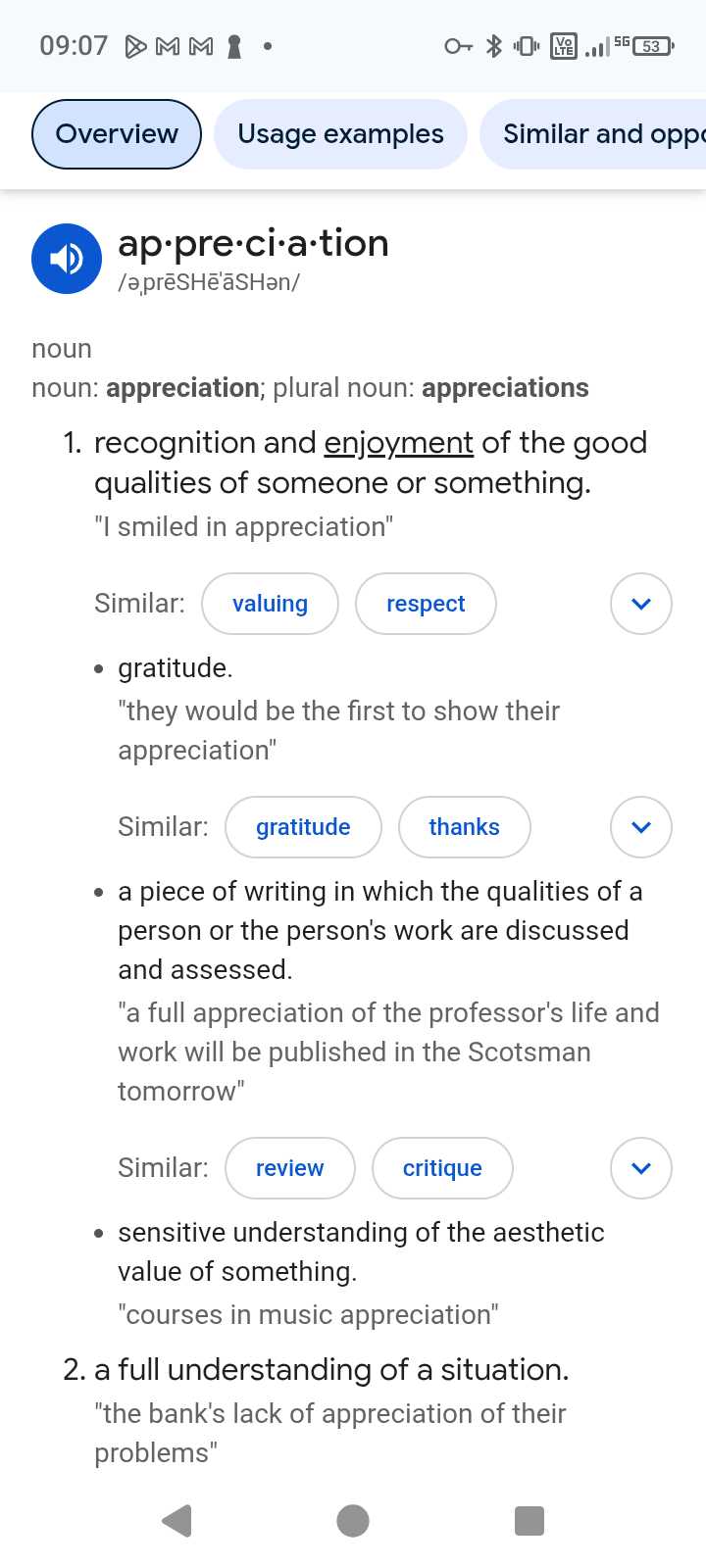The height and width of the screenshot is (1568, 706).
Task: Select the Overview tab
Action: [x=117, y=134]
